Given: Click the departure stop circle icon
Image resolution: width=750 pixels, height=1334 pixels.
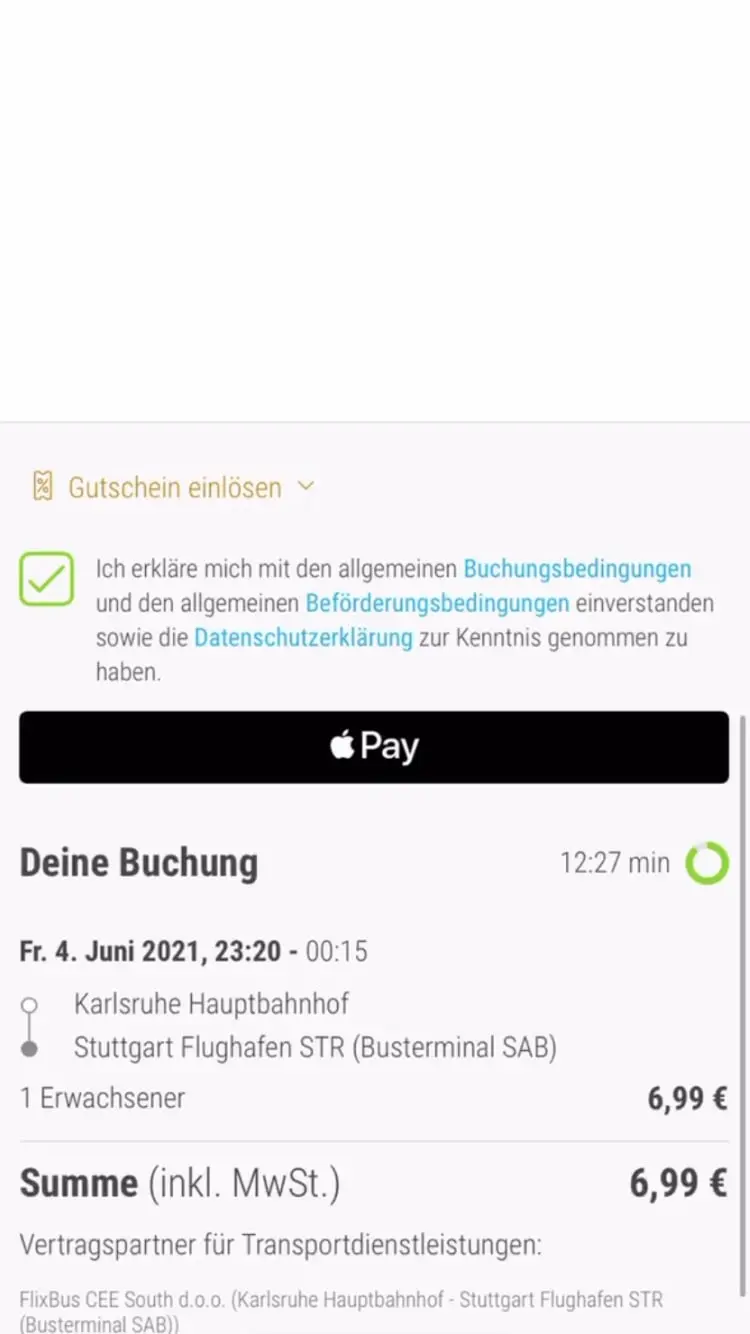Looking at the screenshot, I should click(30, 1004).
